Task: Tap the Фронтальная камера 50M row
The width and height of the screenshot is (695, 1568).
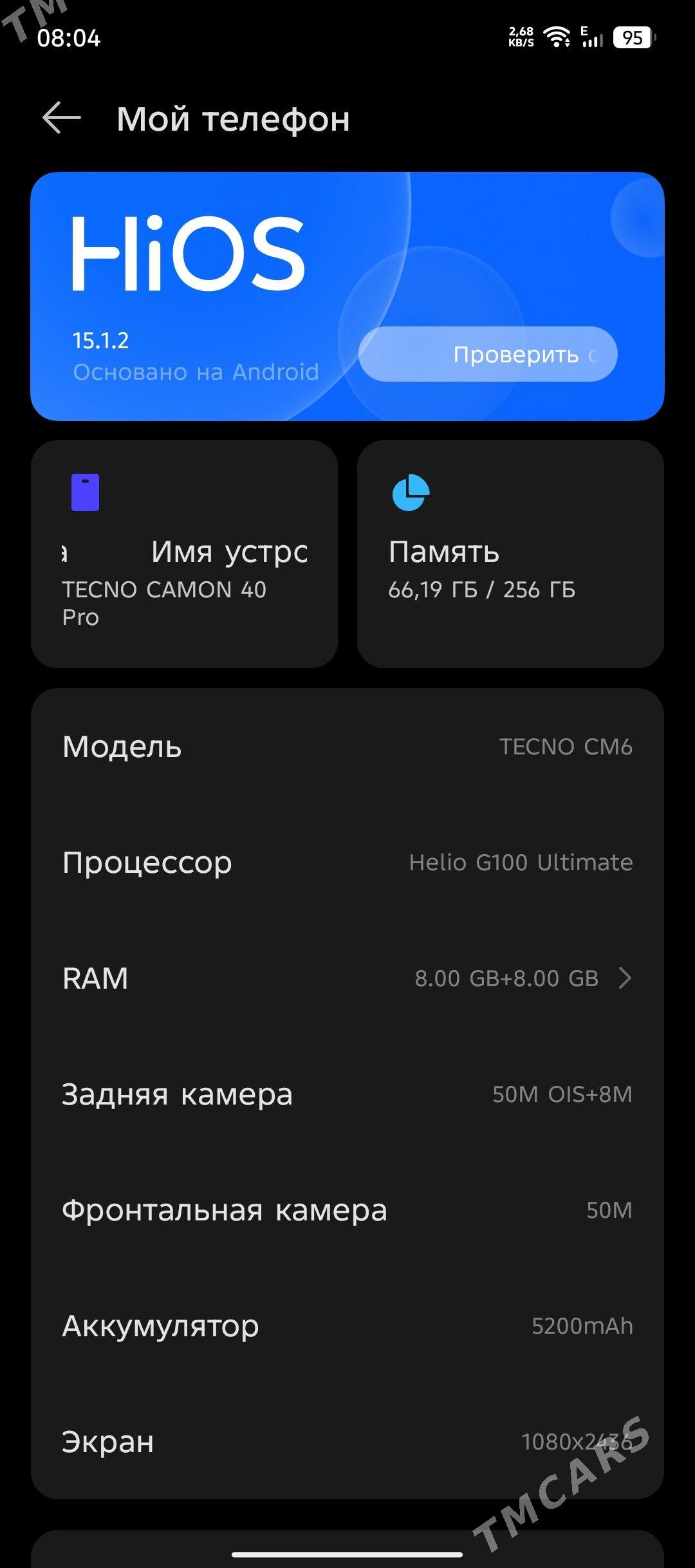Action: coord(347,1209)
